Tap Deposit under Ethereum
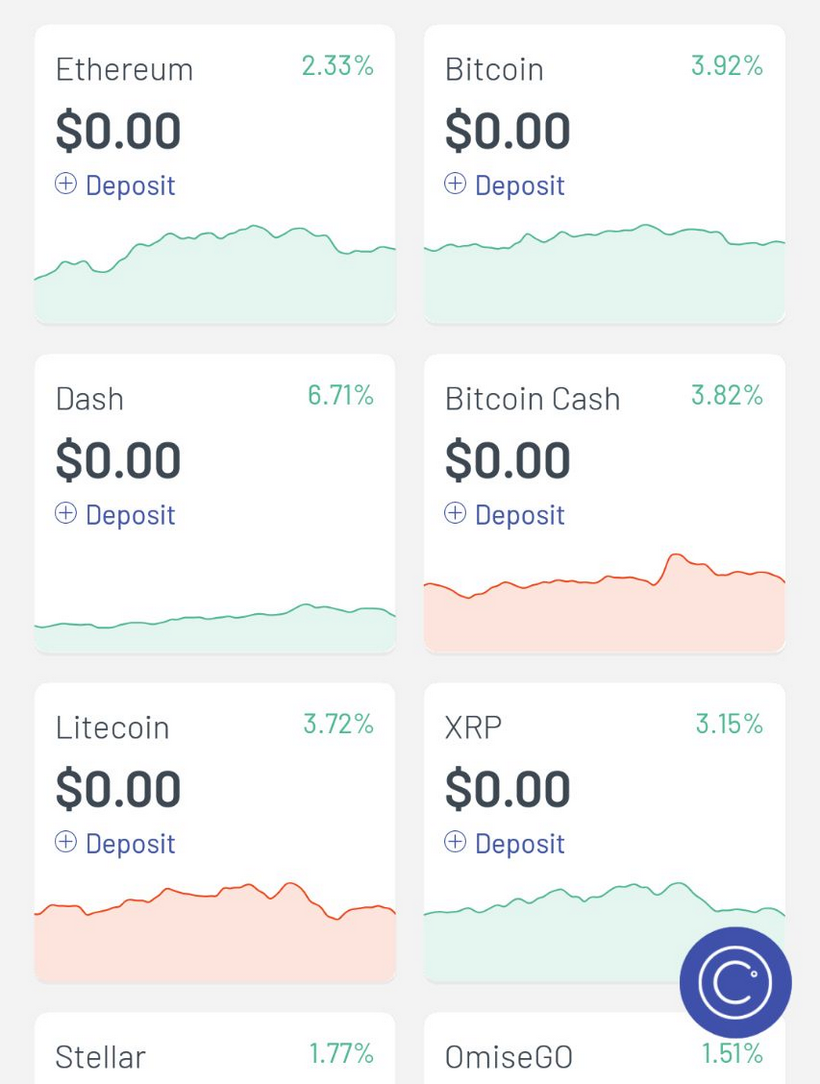 point(116,185)
